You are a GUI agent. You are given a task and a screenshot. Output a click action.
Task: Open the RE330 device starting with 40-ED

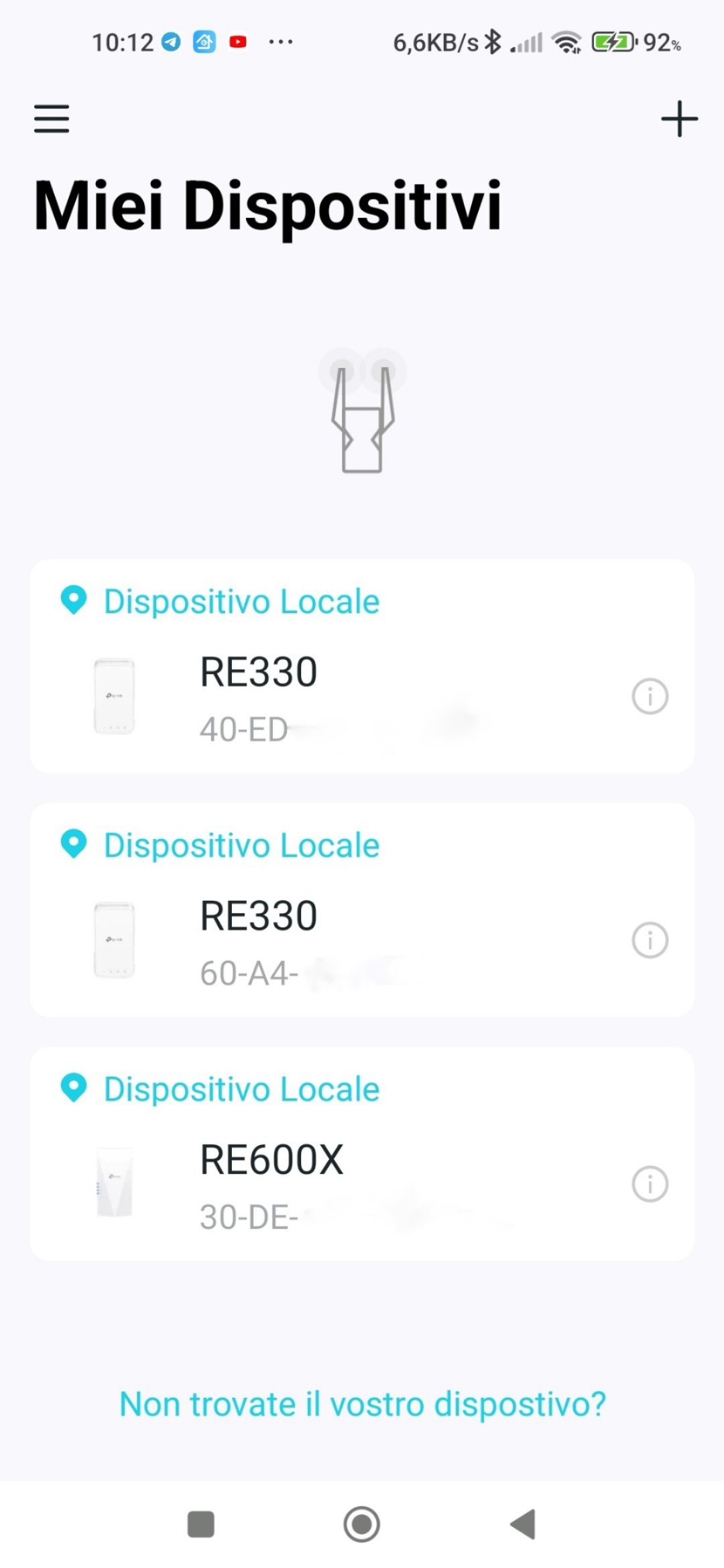tap(362, 666)
